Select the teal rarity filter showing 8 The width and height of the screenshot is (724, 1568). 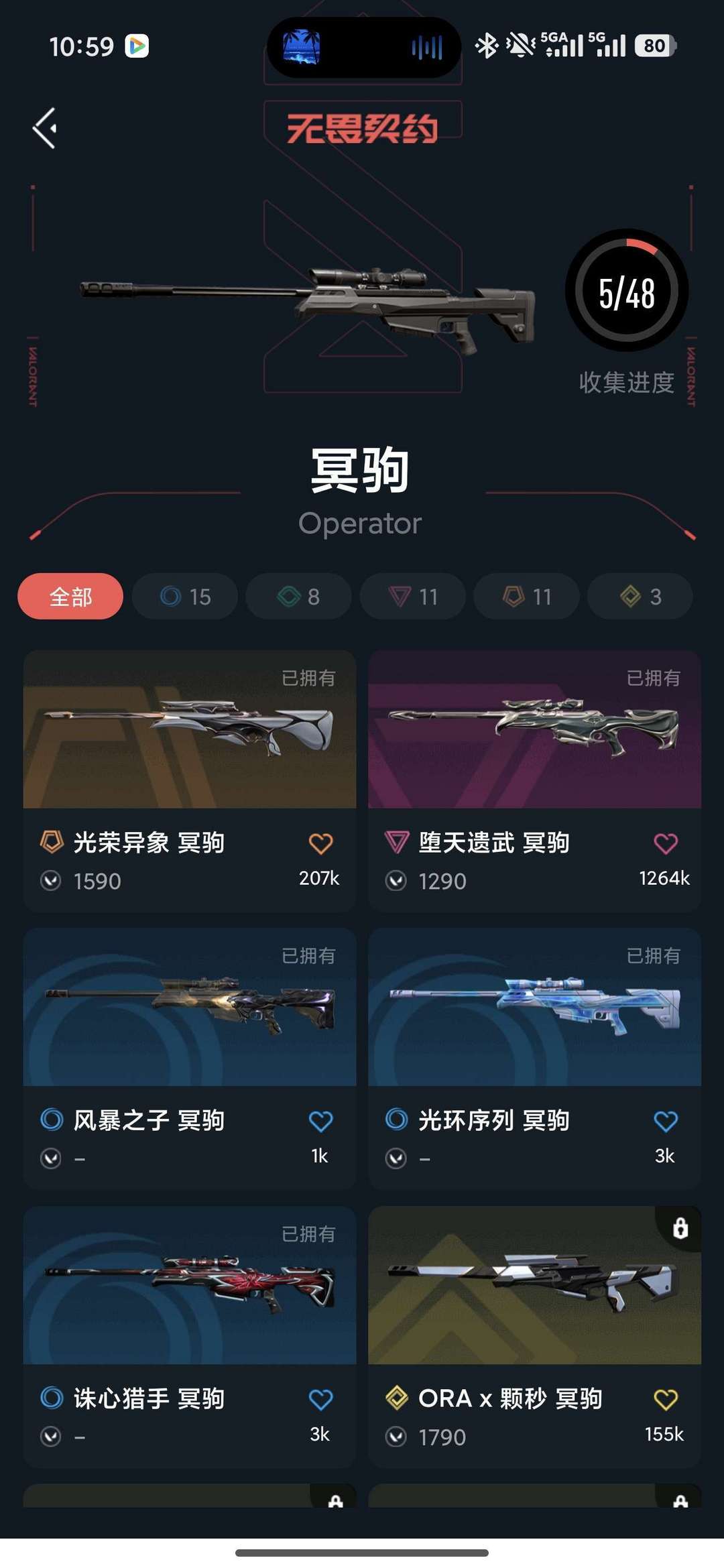298,596
